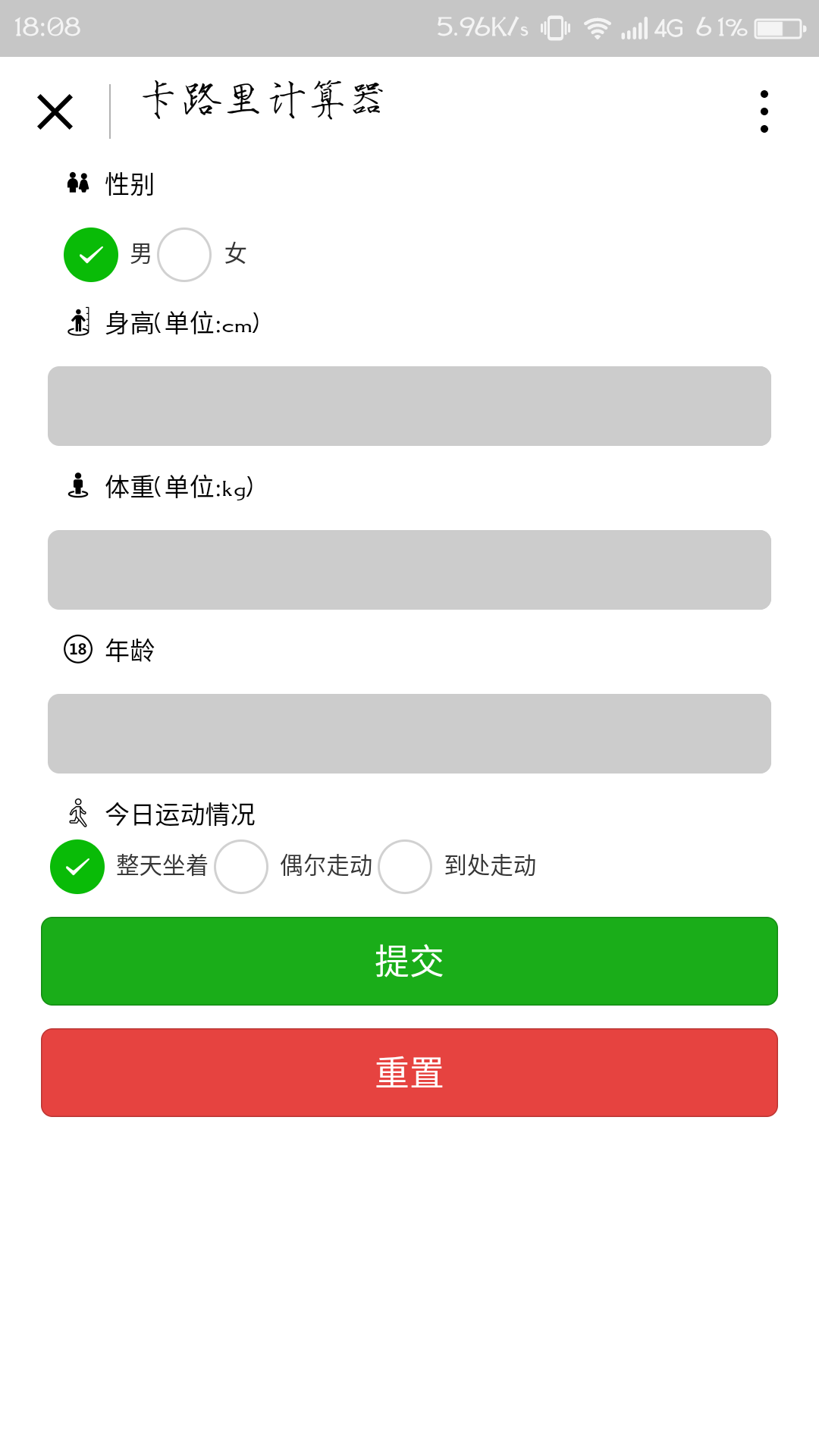
Task: Submit the form with 提交 button
Action: coord(409,962)
